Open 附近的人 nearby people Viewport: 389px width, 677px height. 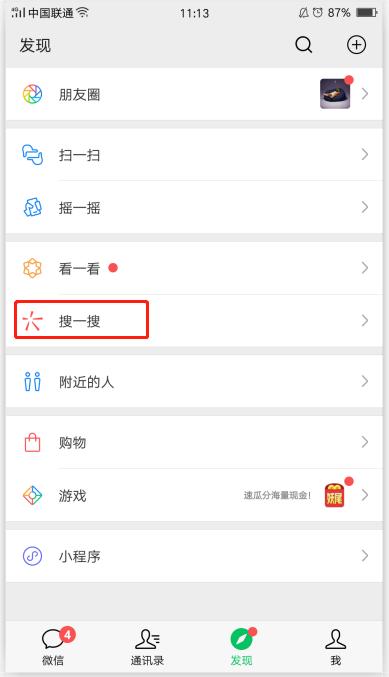194,381
